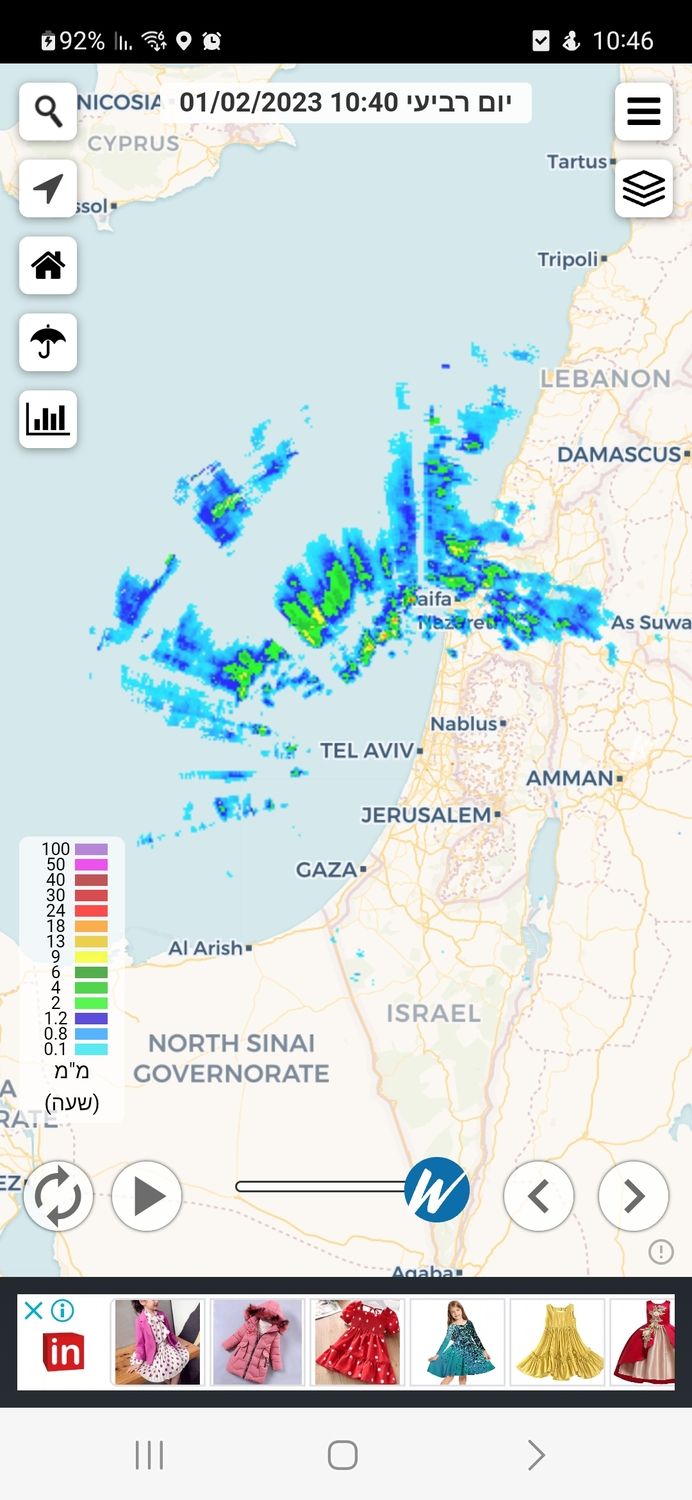Open the bar chart statistics button

click(48, 419)
